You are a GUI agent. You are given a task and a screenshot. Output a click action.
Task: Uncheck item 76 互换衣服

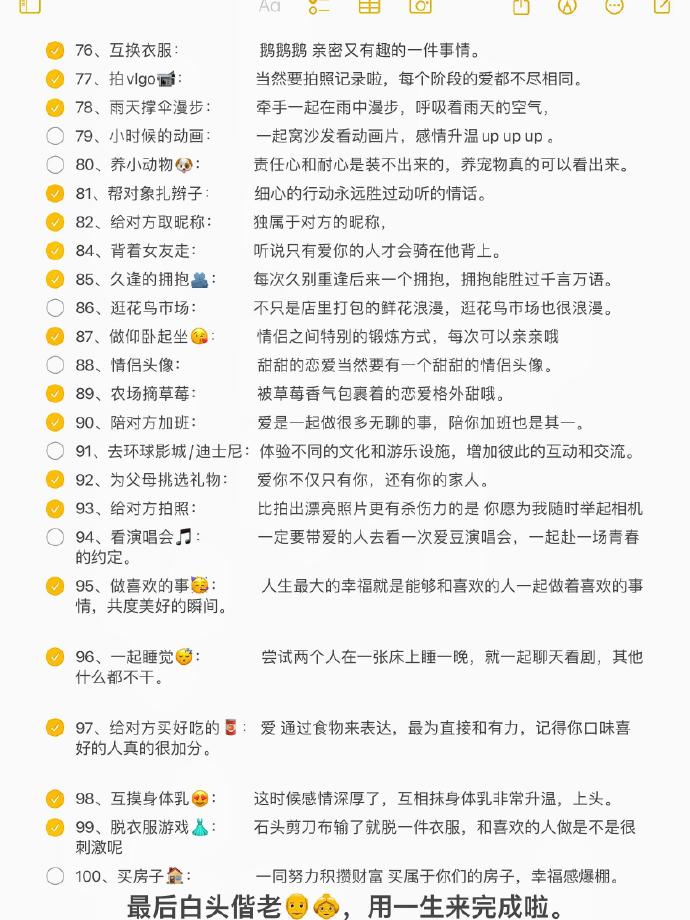[55, 50]
